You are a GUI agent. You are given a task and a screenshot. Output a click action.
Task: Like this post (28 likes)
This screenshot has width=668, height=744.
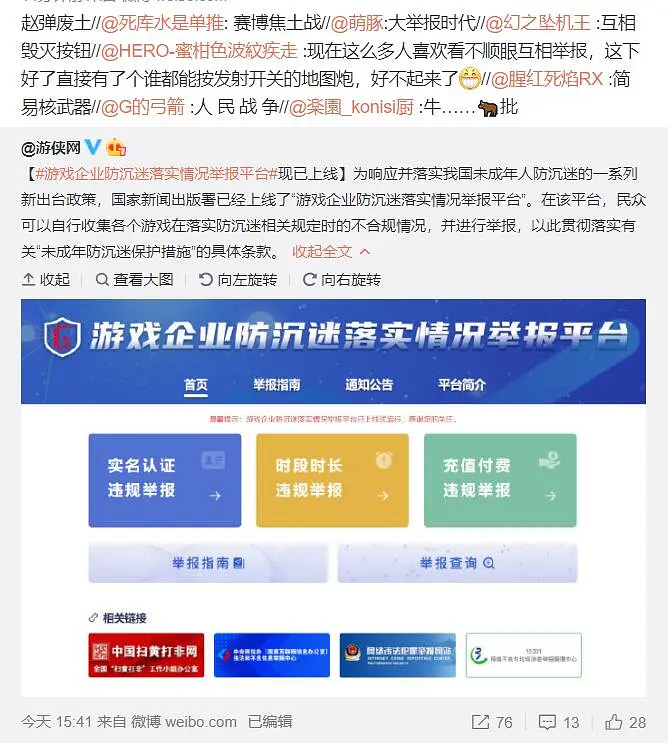(626, 721)
